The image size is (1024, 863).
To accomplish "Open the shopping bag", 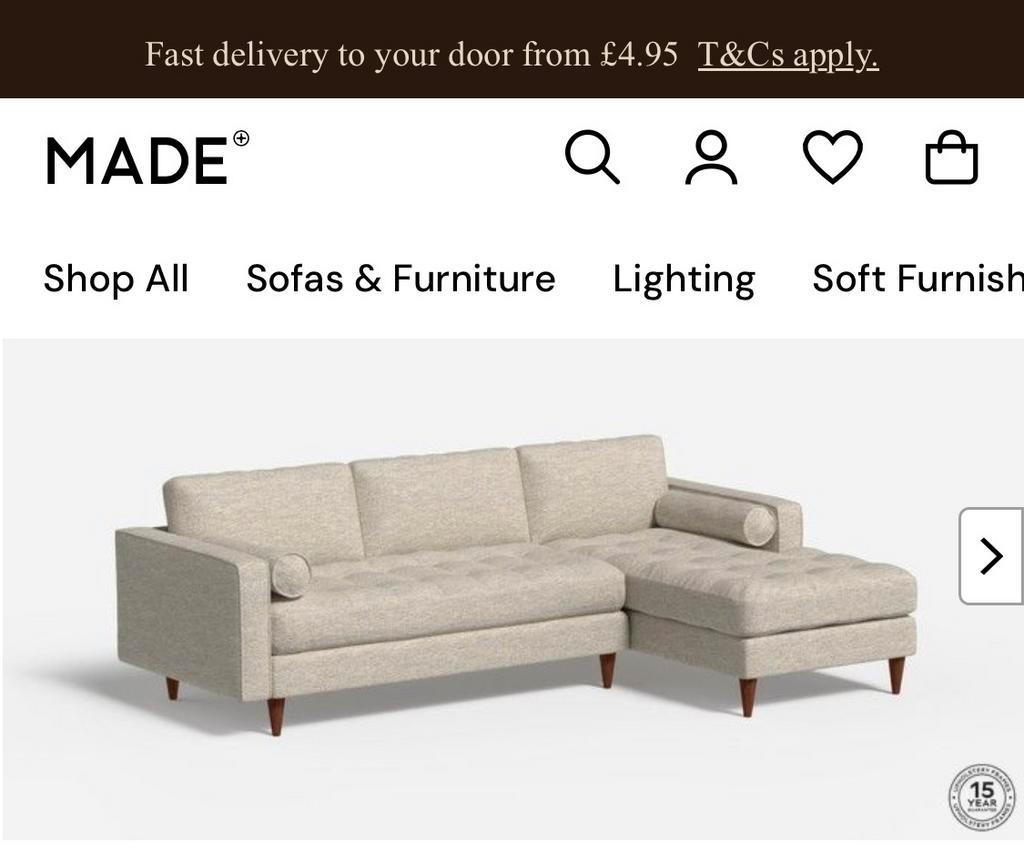I will [951, 158].
